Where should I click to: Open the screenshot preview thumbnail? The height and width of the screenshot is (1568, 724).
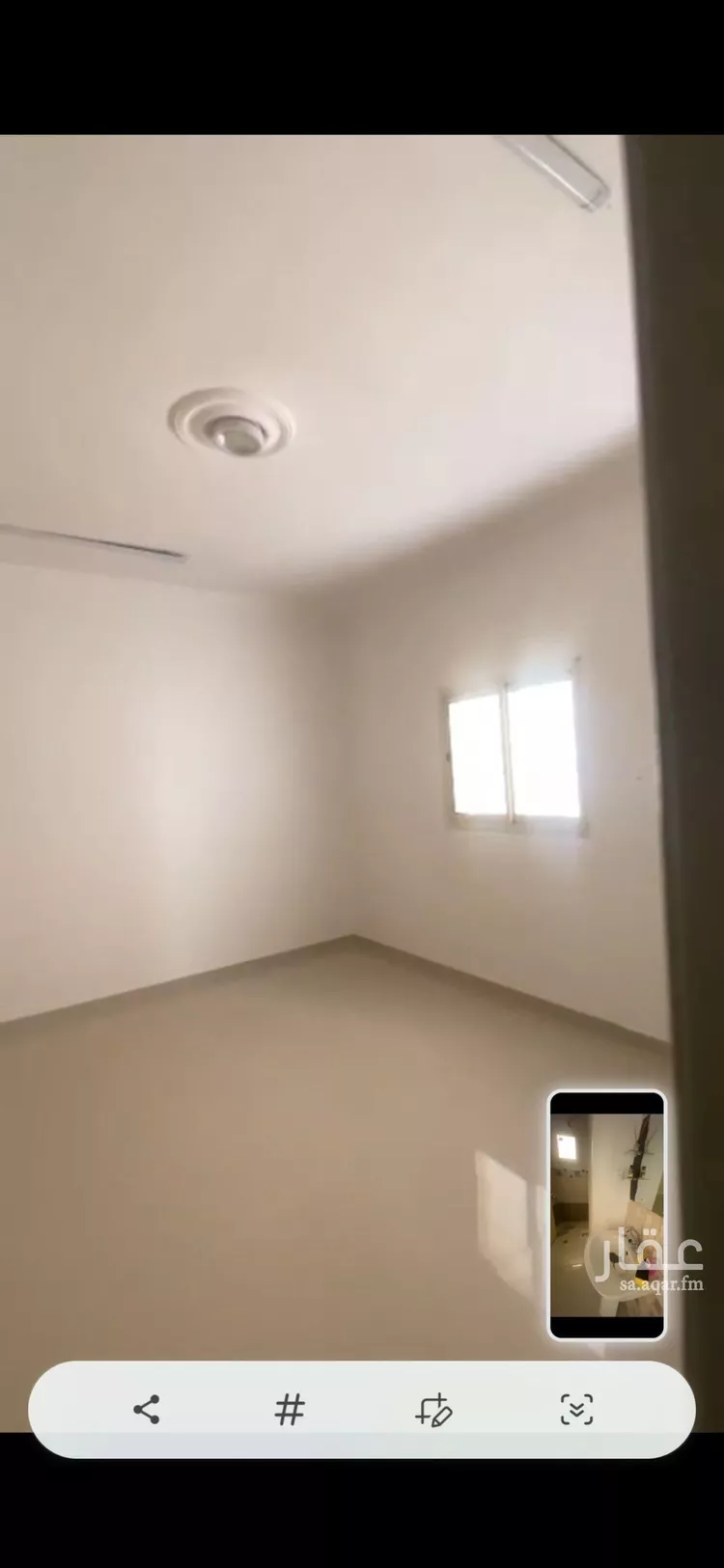click(606, 1215)
